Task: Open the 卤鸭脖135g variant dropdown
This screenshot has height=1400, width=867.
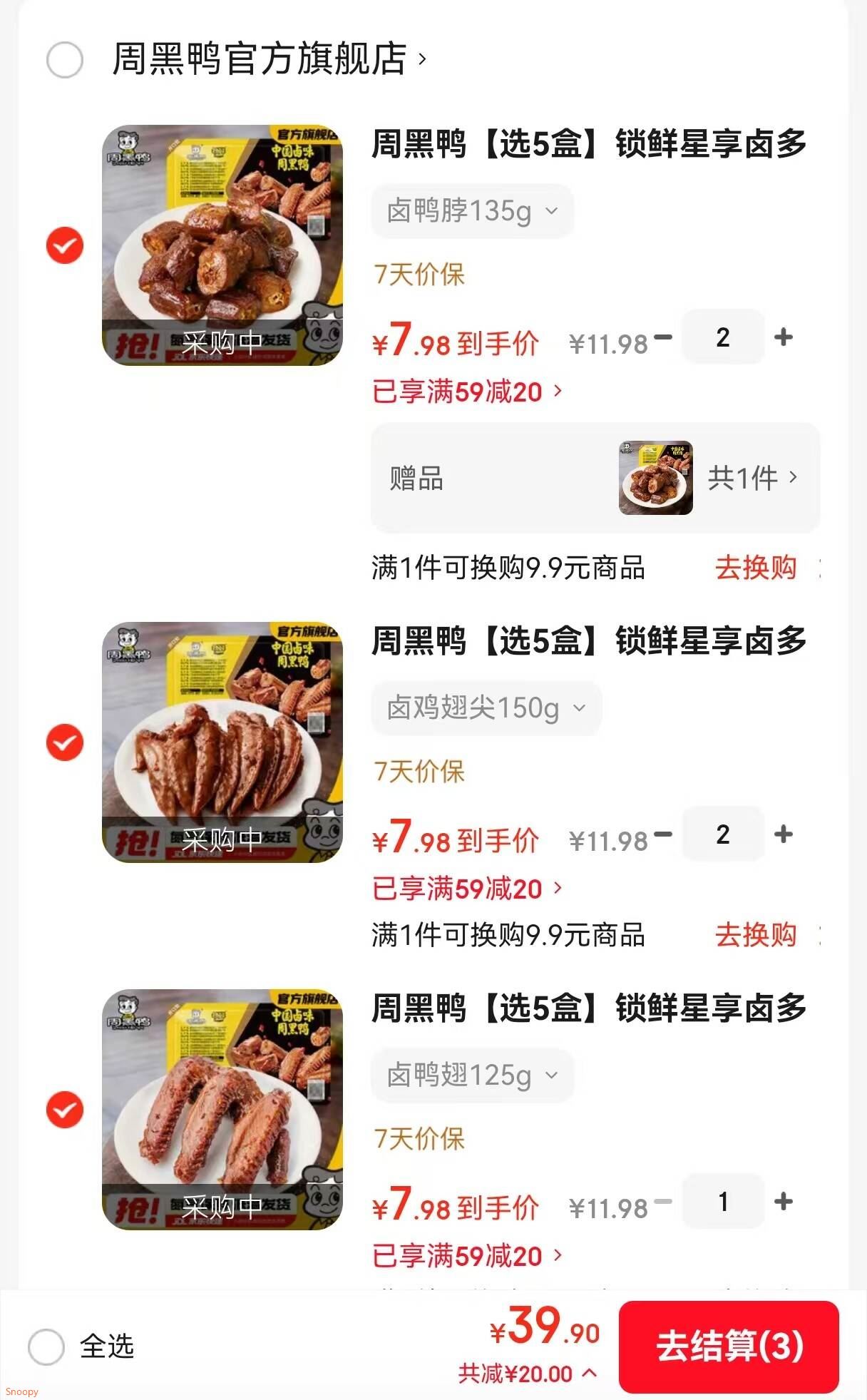Action: (473, 211)
